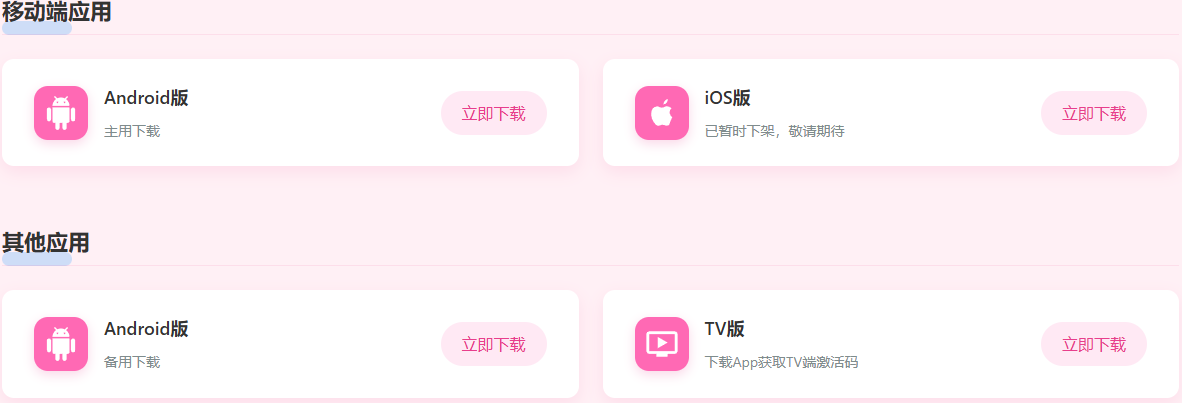Download the iOS版 app

[1093, 113]
